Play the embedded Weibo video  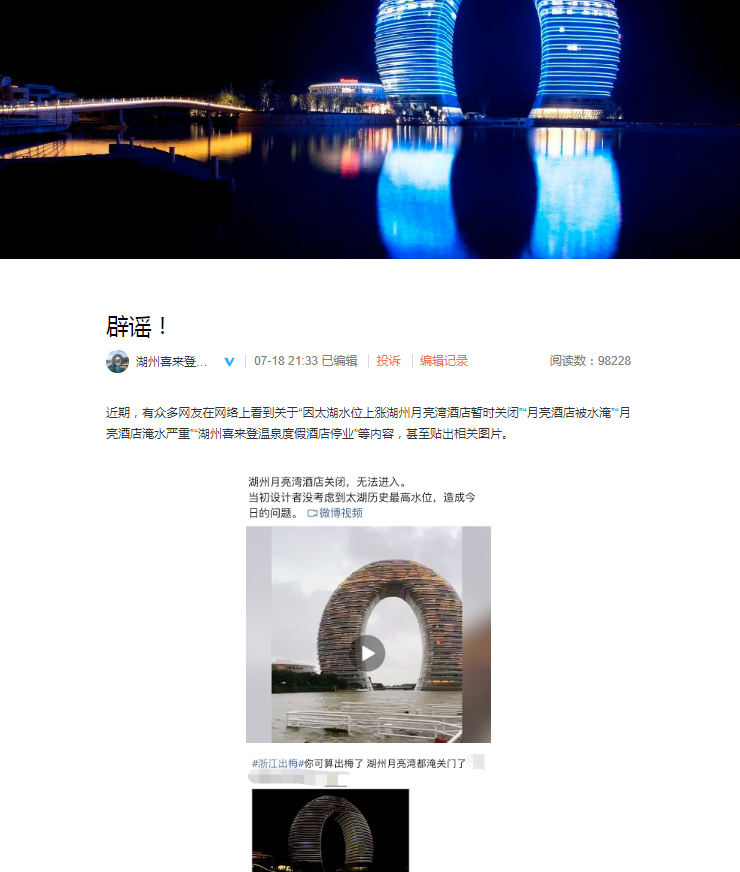(368, 653)
